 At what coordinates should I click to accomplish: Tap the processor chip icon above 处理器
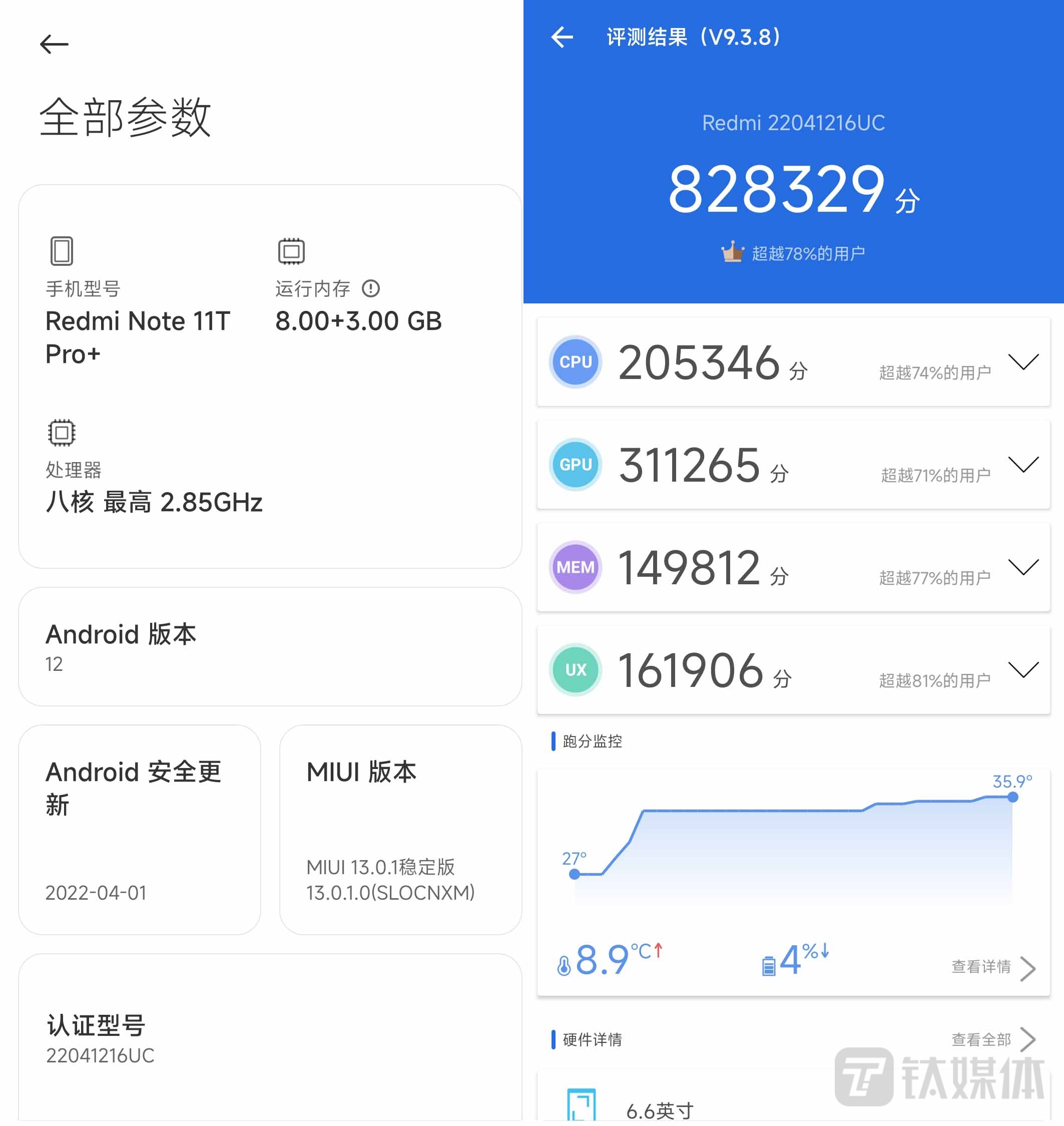pyautogui.click(x=61, y=432)
